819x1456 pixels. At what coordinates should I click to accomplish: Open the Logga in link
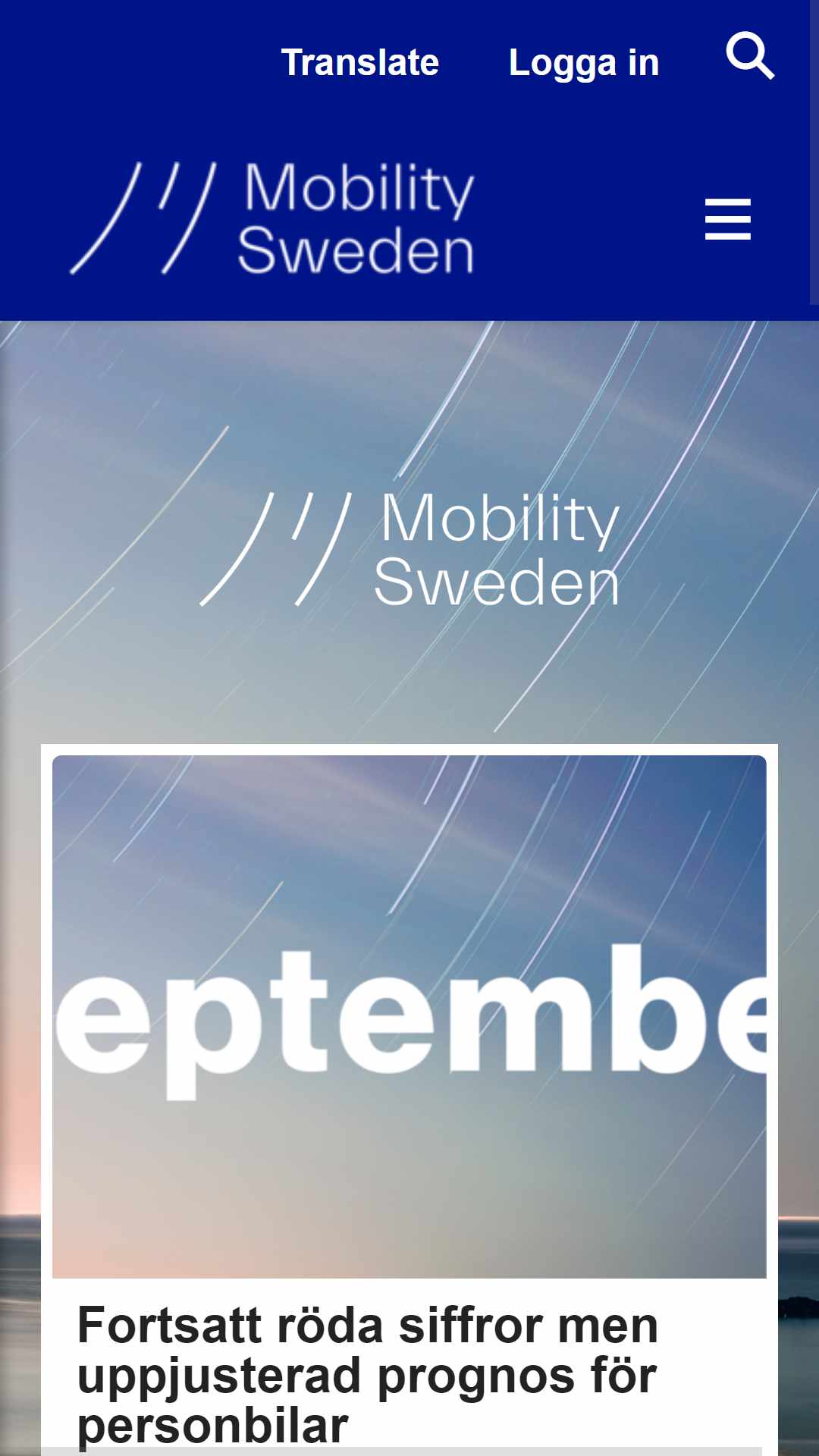584,62
